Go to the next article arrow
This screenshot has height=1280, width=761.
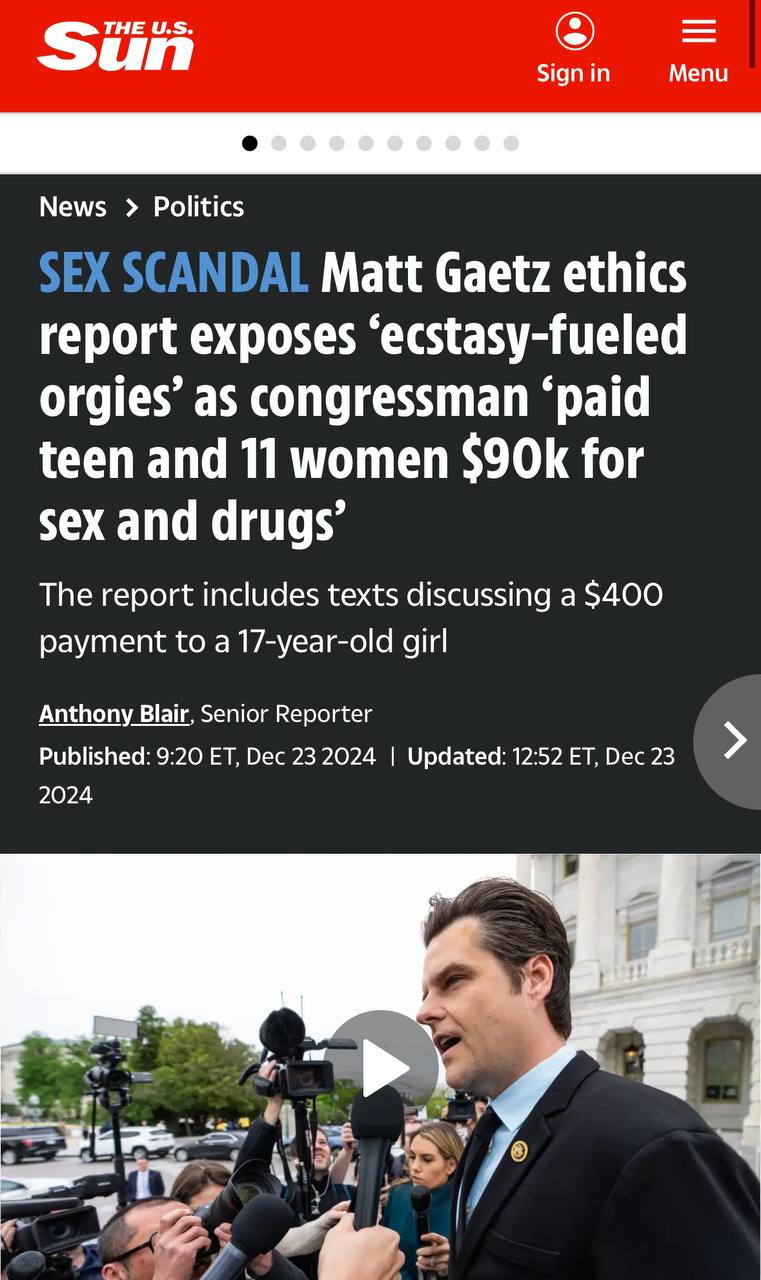[734, 741]
